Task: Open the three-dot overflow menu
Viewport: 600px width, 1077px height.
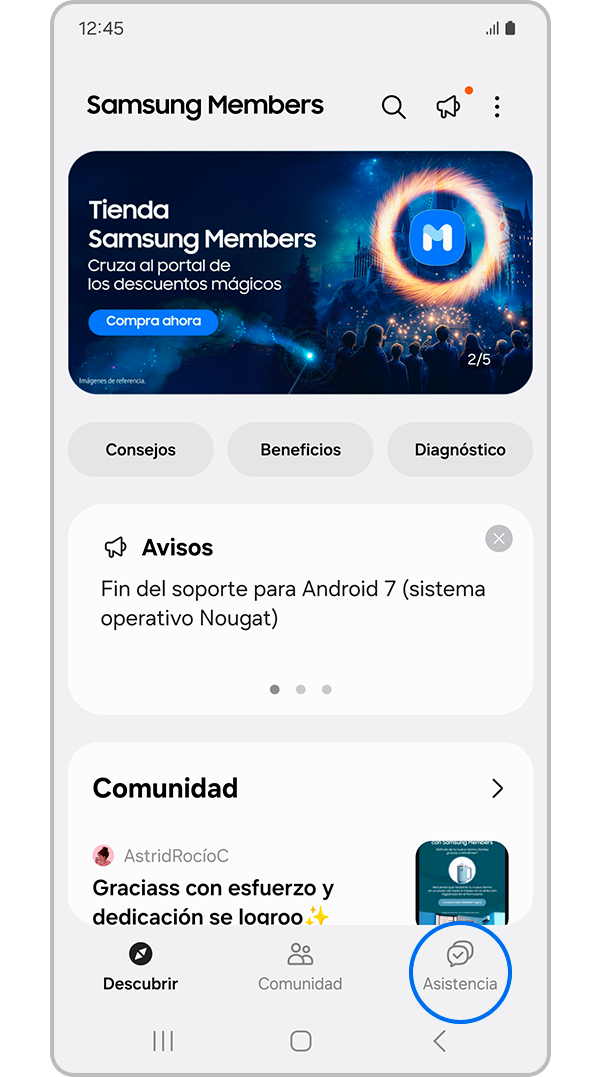Action: coord(497,107)
